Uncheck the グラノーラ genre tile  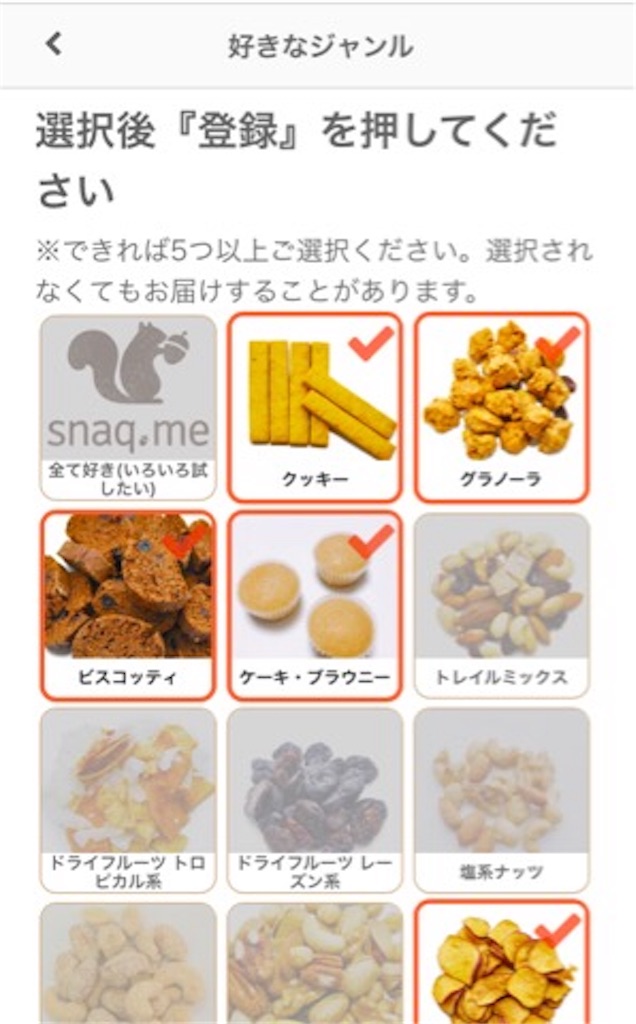pos(501,407)
